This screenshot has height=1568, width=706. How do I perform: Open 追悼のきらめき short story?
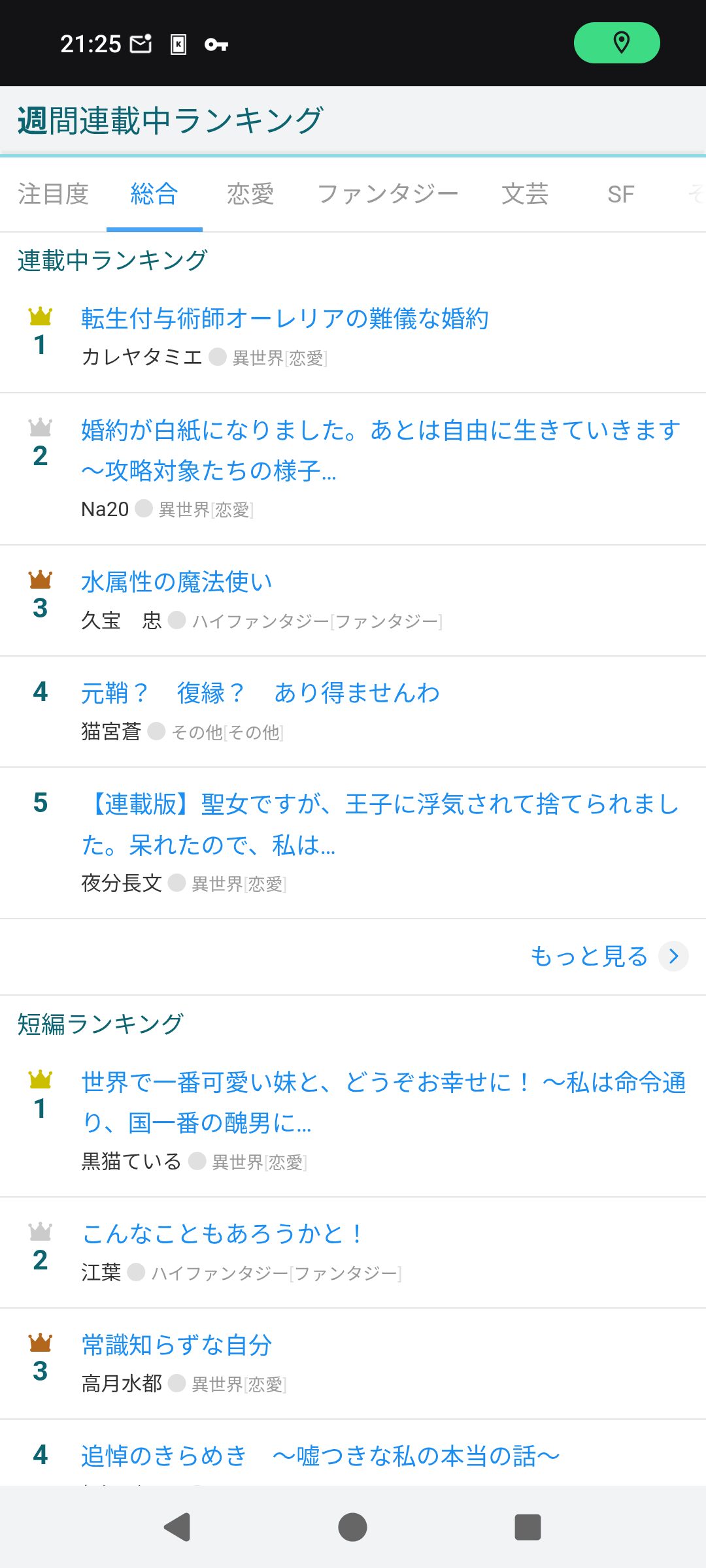coord(320,1456)
